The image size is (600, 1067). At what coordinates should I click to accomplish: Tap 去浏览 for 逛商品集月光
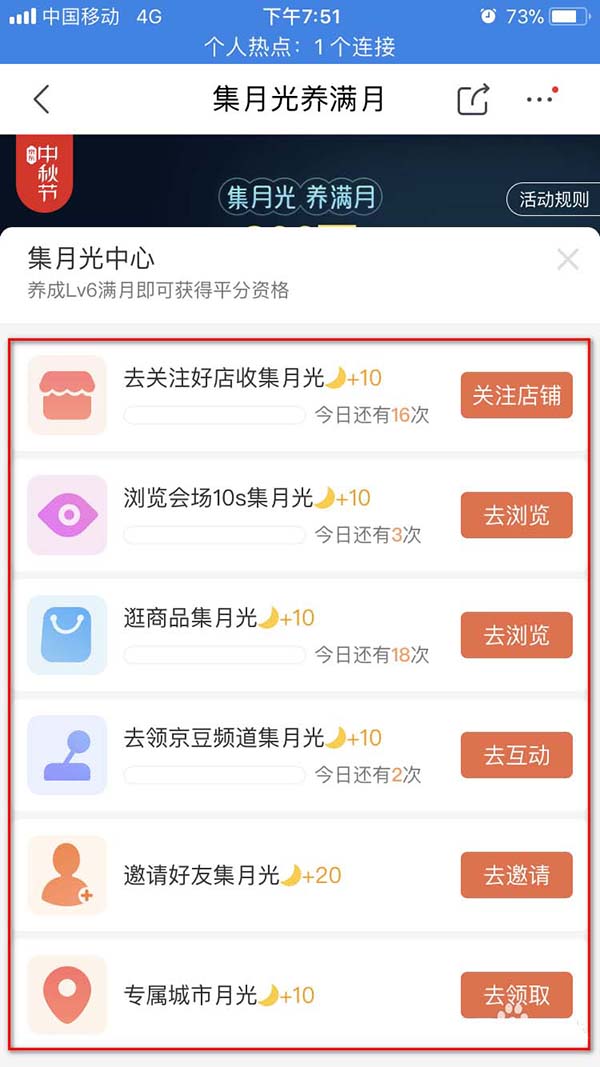pos(516,636)
